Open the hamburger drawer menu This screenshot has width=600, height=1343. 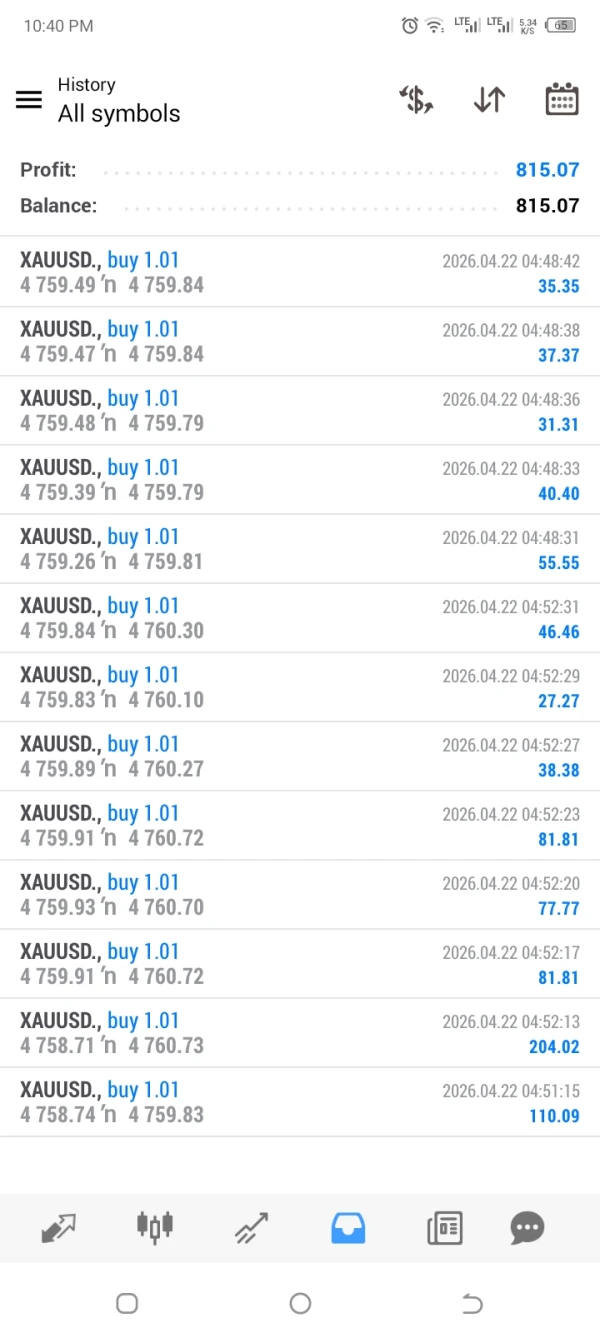[29, 99]
